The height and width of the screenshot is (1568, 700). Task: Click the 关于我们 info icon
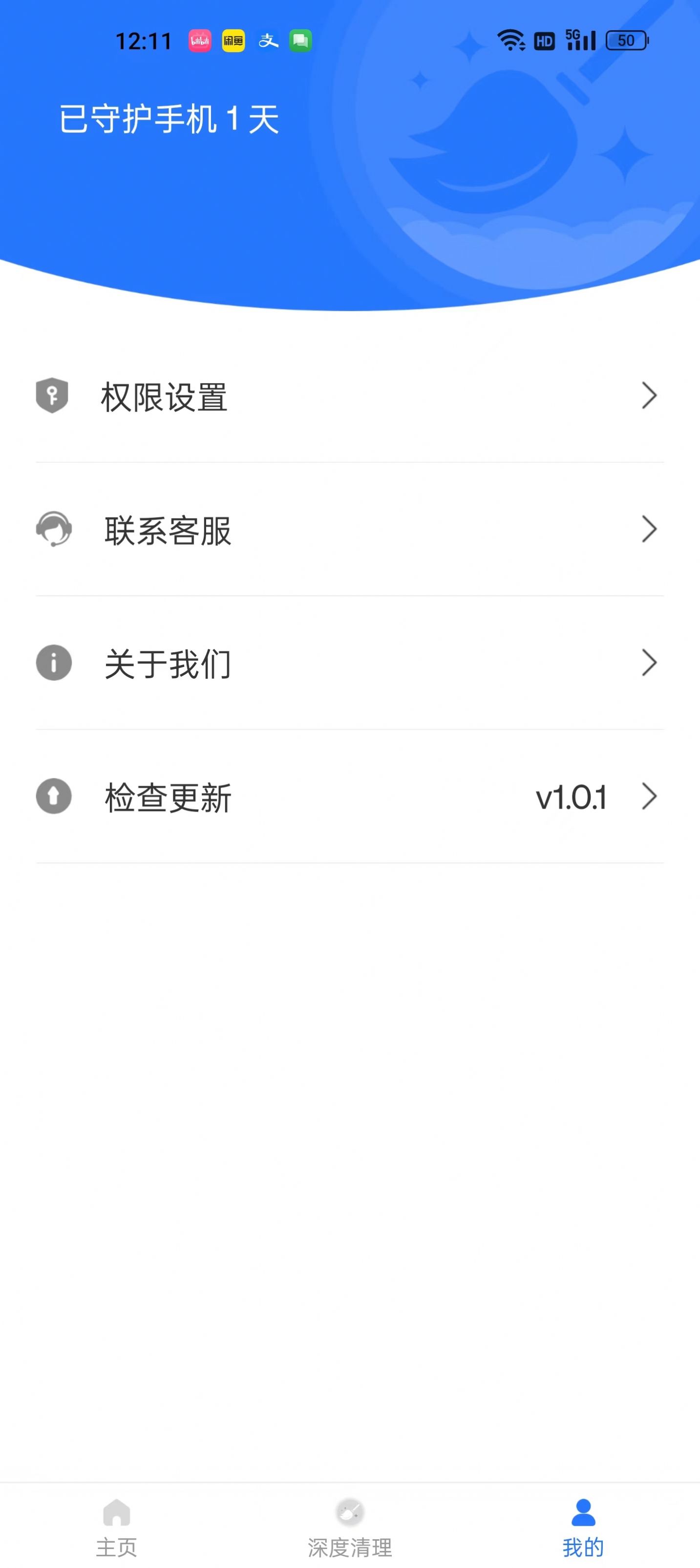tap(53, 664)
